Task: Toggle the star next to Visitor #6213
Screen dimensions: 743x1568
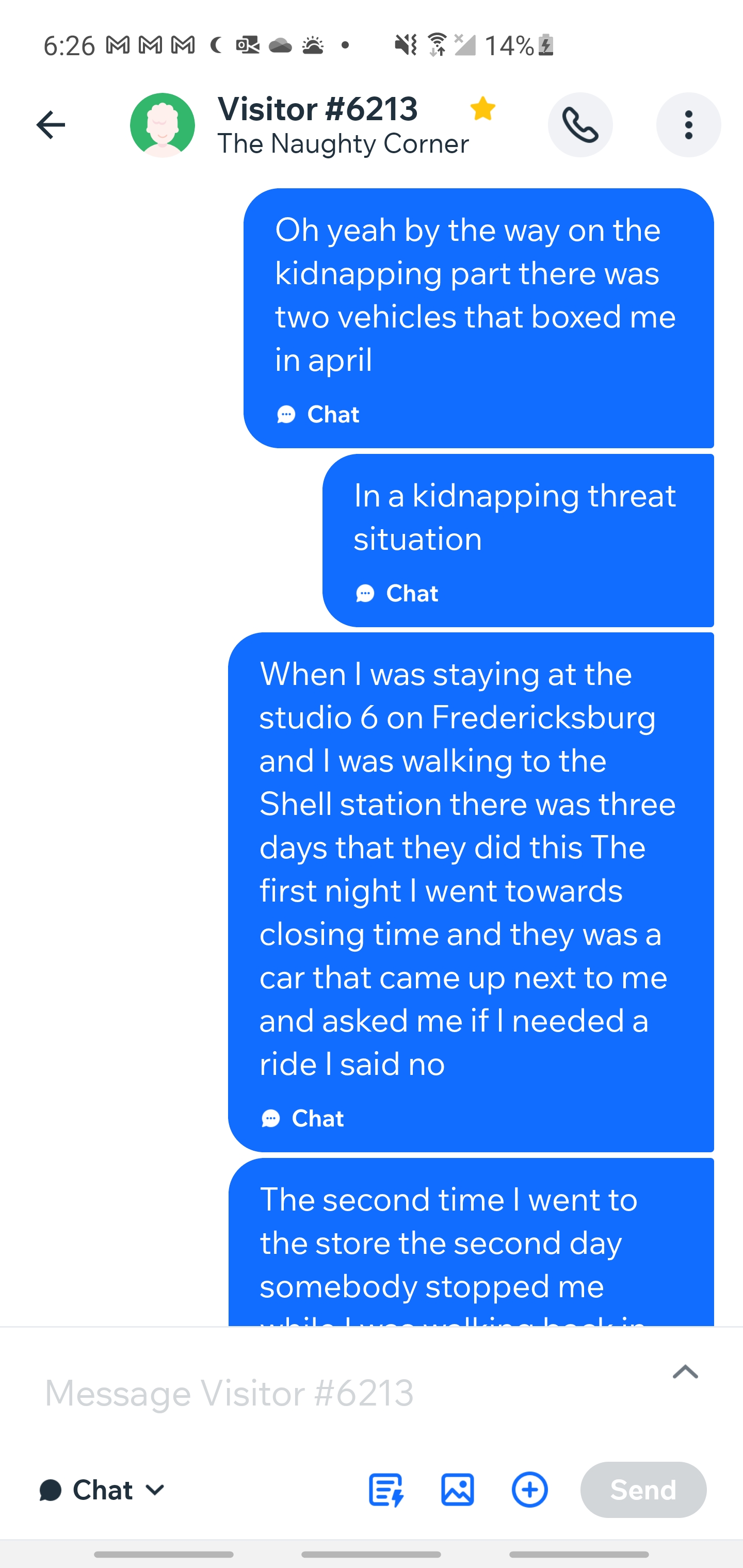Action: (x=482, y=109)
